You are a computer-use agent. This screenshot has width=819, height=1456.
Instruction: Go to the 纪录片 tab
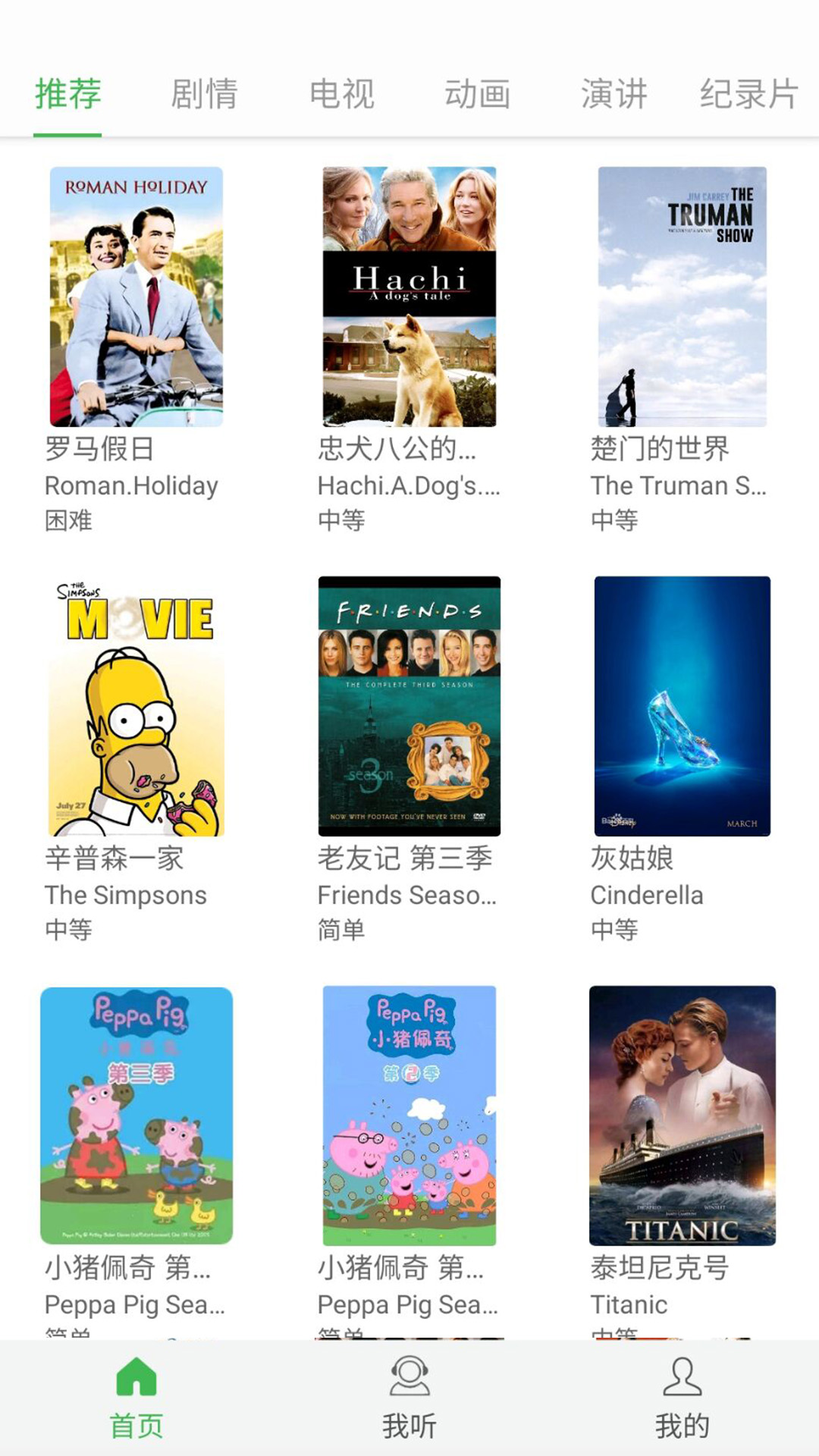coord(748,95)
